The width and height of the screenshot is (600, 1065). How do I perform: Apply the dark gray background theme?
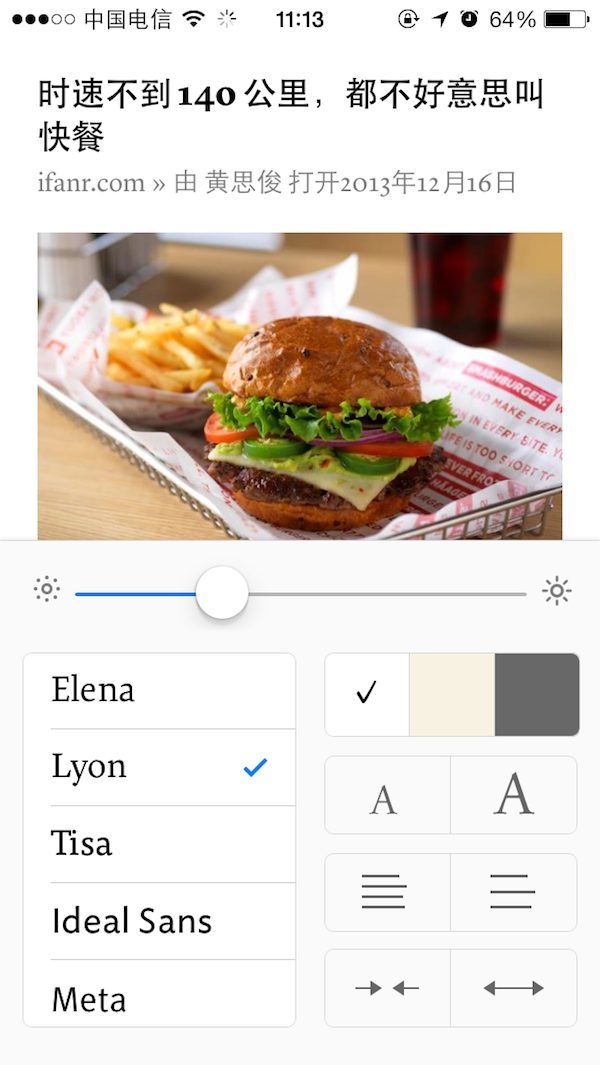coord(537,694)
